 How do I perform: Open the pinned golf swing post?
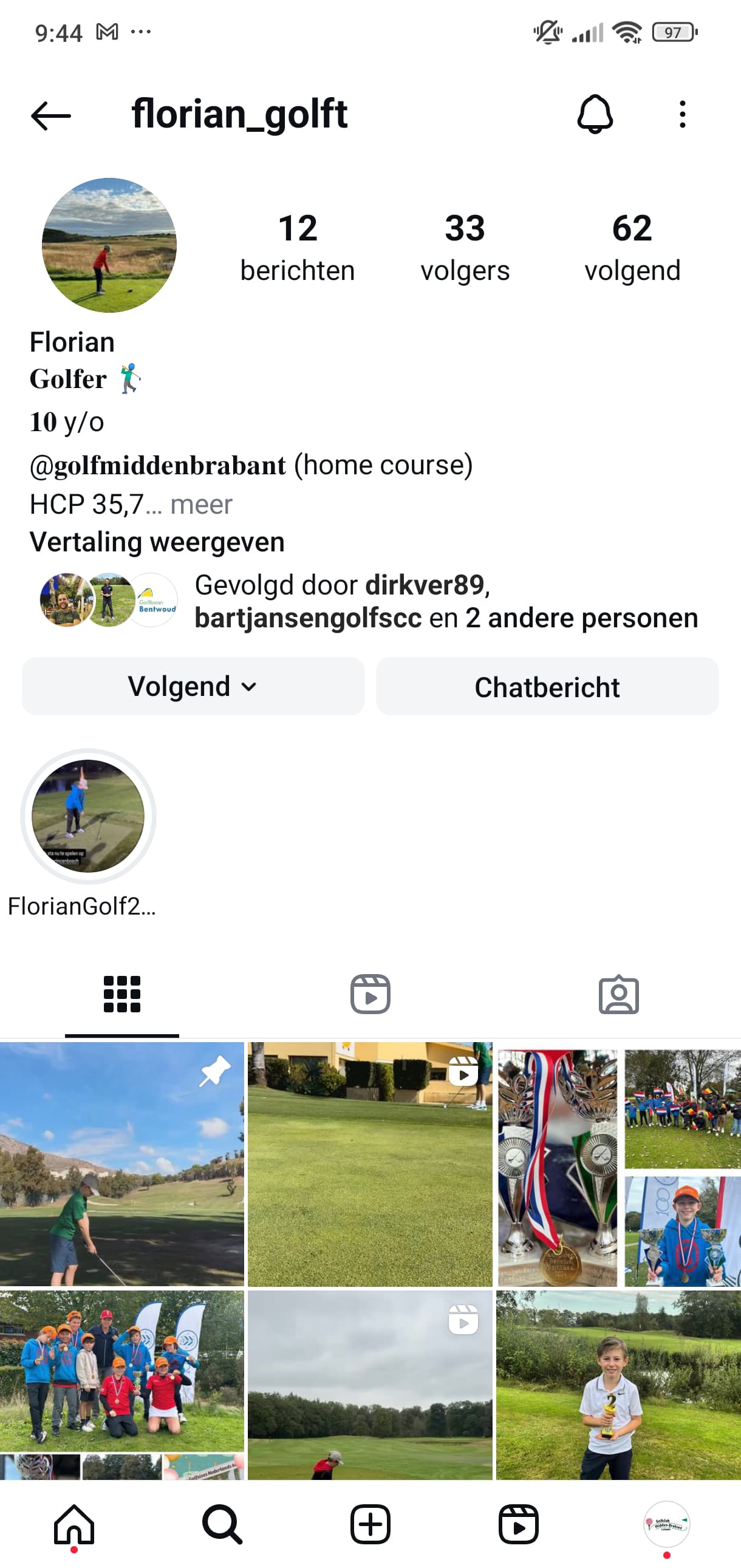click(121, 1164)
